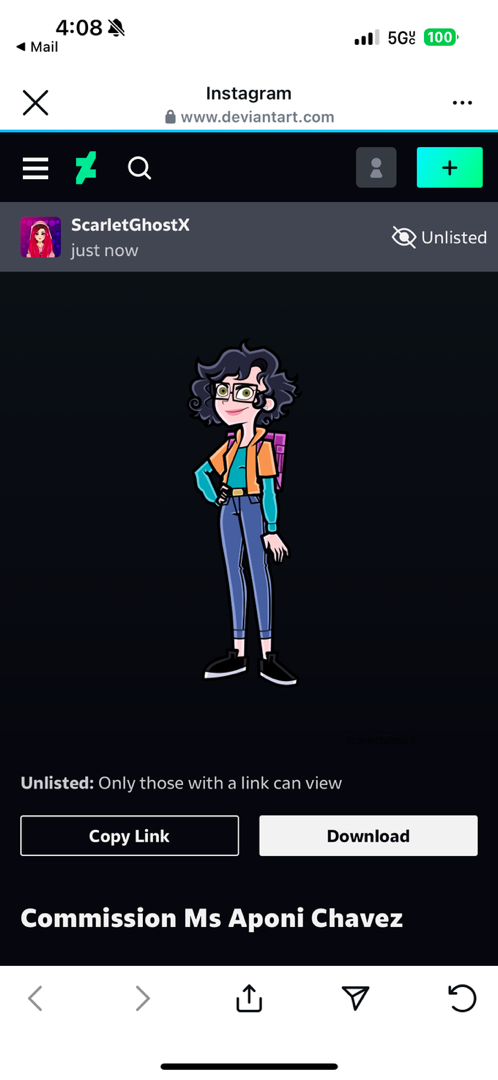View the artwork image full size
Viewport: 498px width, 1080px height.
coord(245,513)
